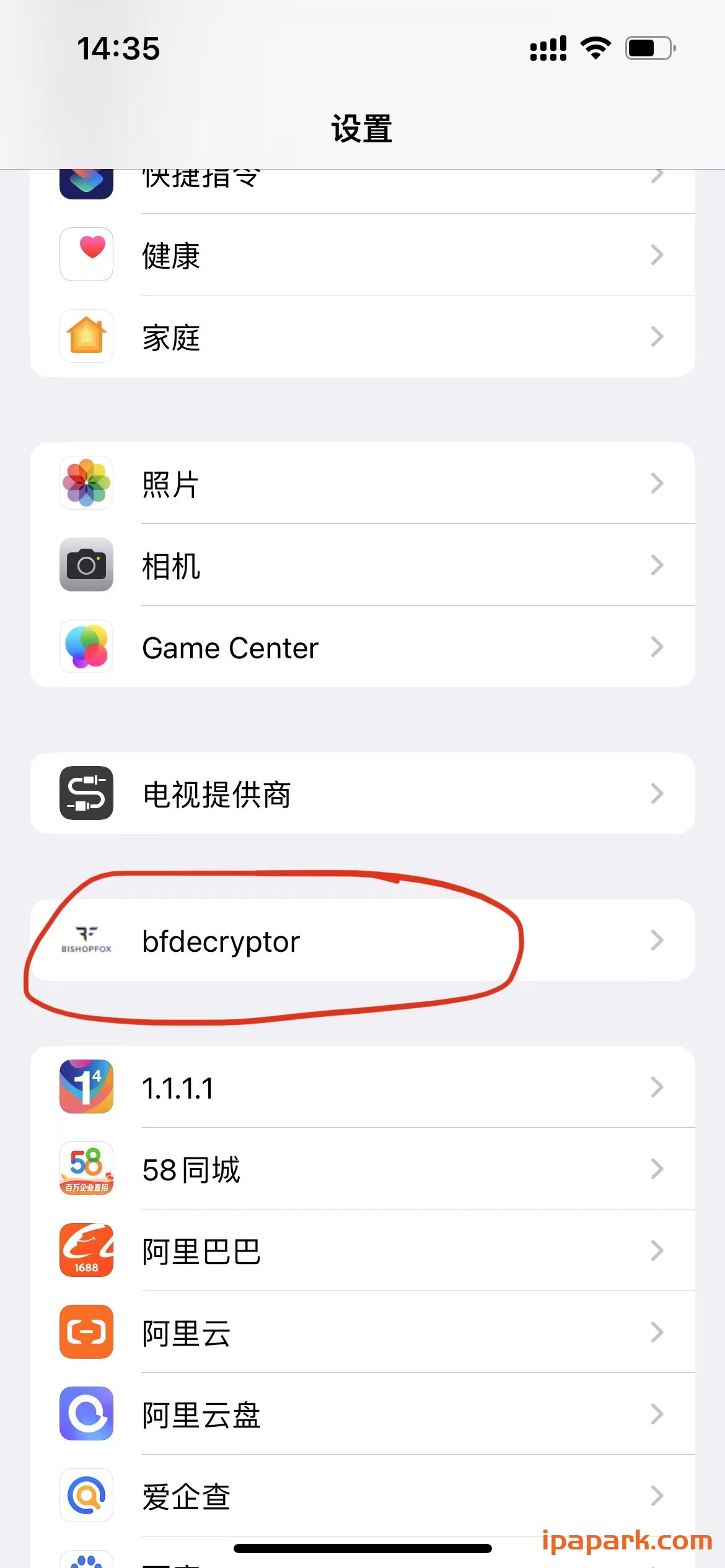The height and width of the screenshot is (1568, 725).
Task: Open the Game Center icon
Action: pos(86,647)
